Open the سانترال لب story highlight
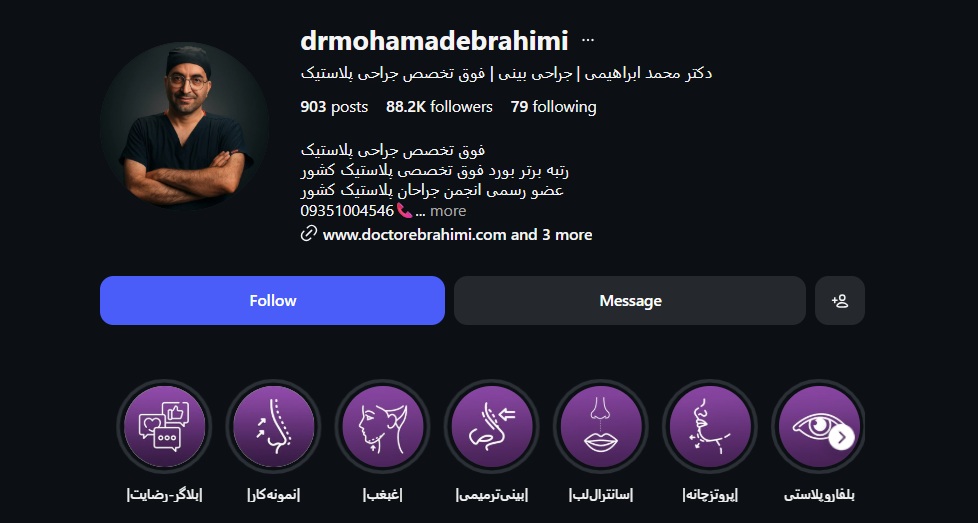 [x=601, y=427]
